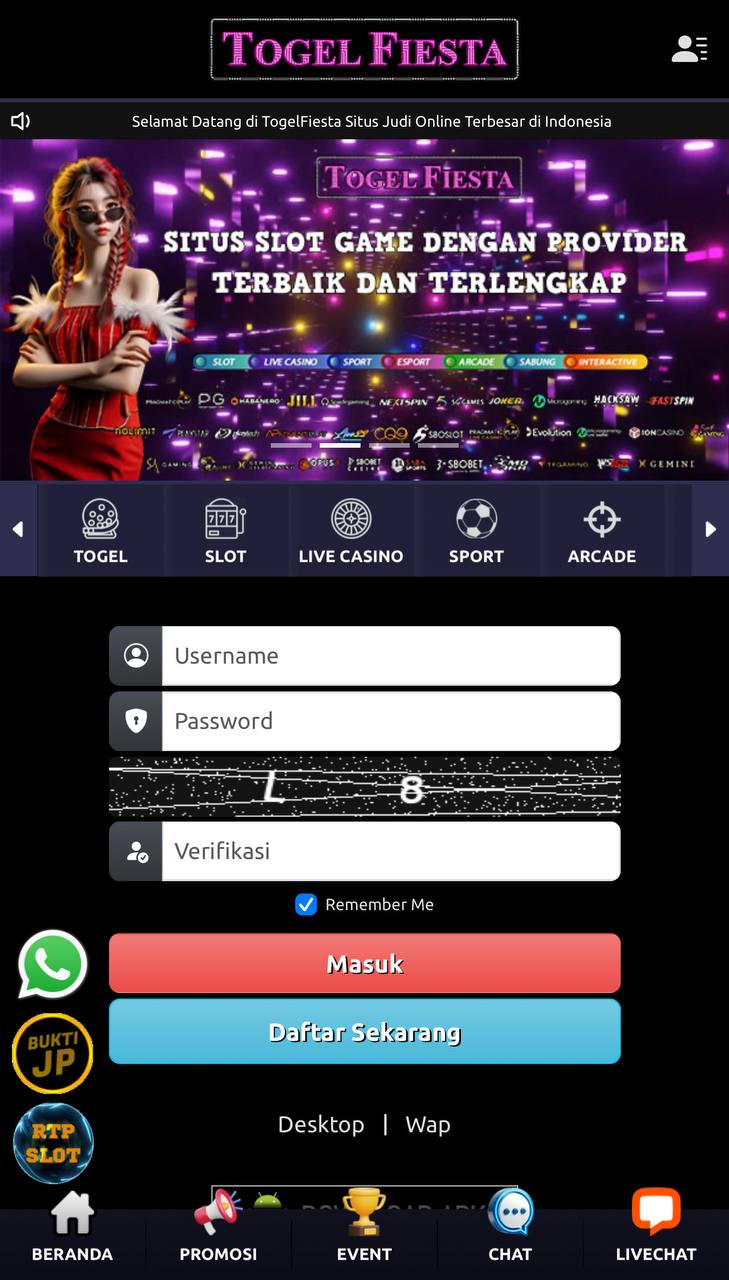Open the Slot game category
This screenshot has width=729, height=1280.
coord(225,531)
